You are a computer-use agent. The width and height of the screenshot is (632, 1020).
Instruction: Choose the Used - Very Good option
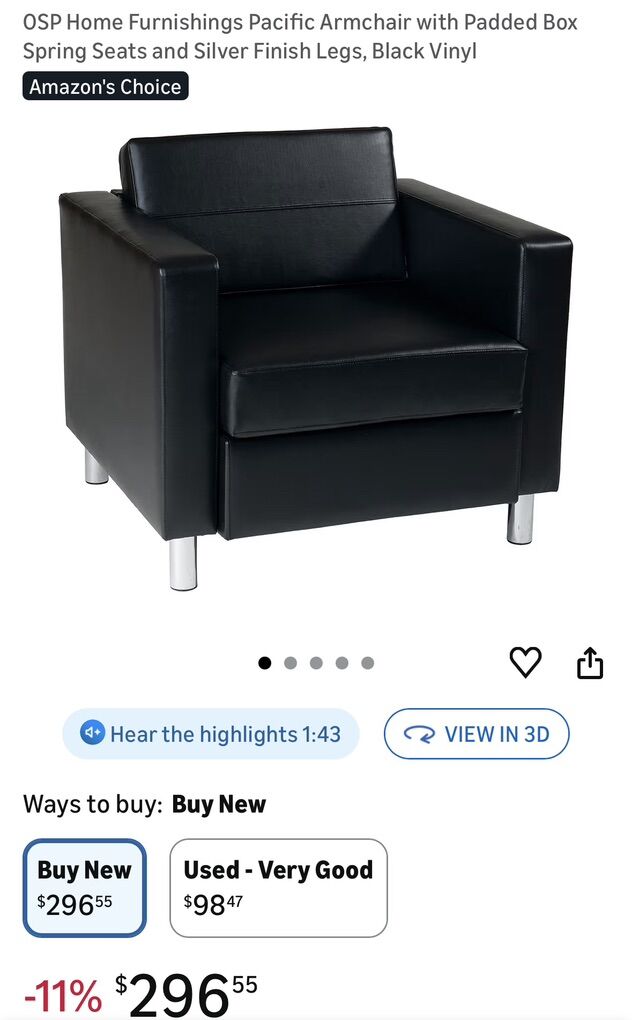278,887
